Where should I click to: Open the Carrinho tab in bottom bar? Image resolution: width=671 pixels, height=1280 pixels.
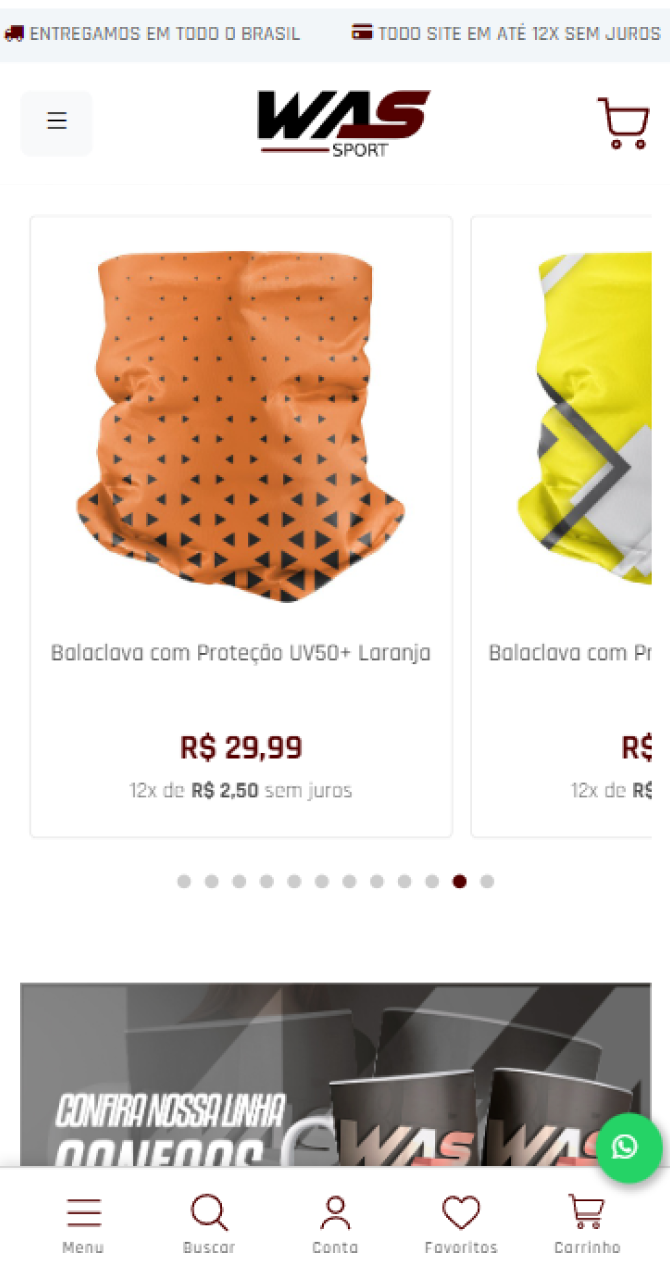pos(587,1224)
